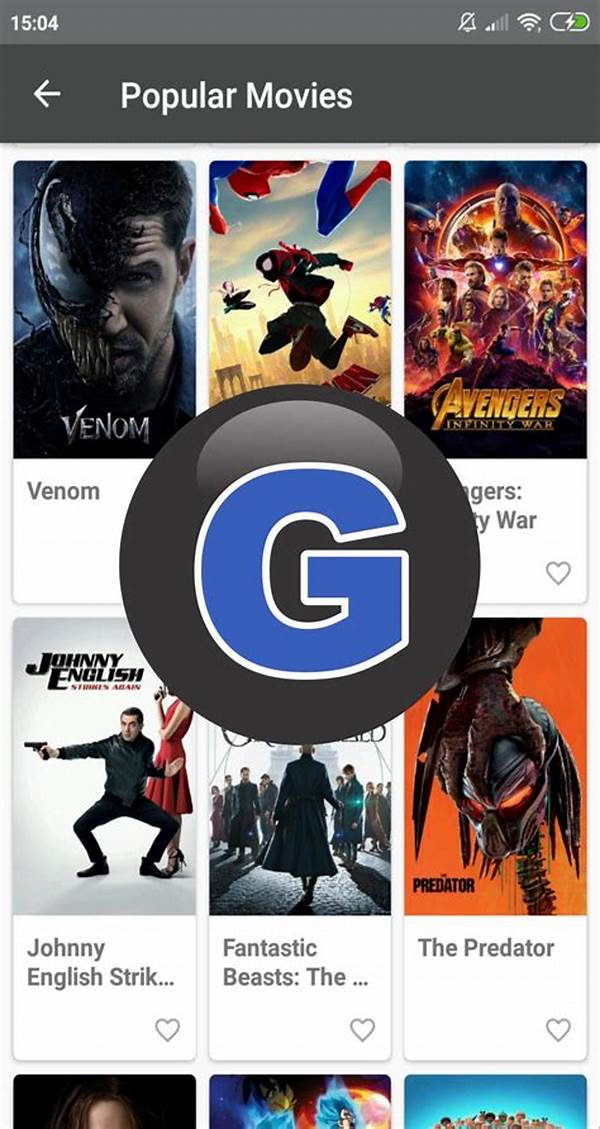600x1129 pixels.
Task: Open the Avengers: Infinity War movie card
Action: point(495,310)
